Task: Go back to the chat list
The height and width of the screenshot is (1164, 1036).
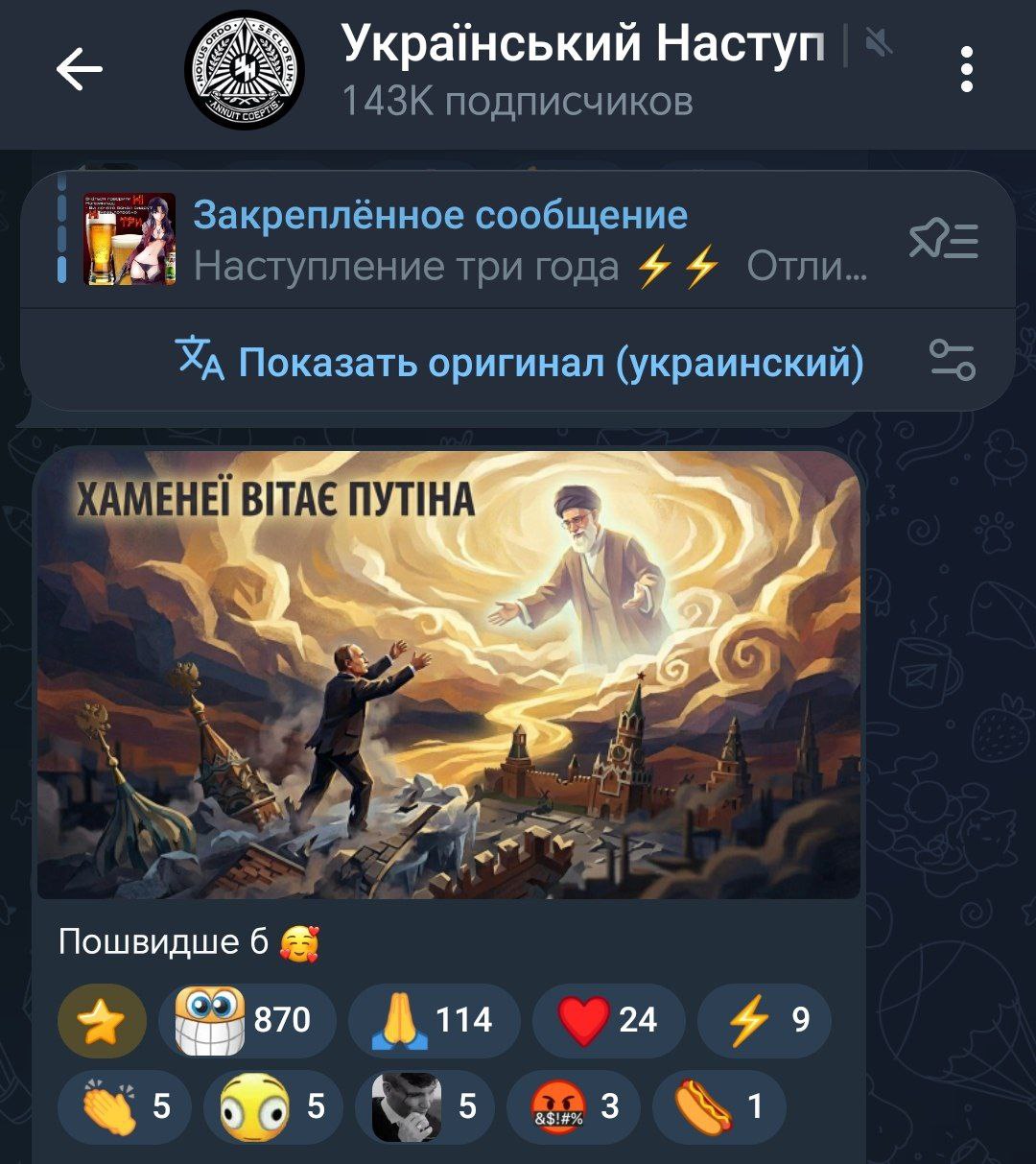Action: pos(79,70)
